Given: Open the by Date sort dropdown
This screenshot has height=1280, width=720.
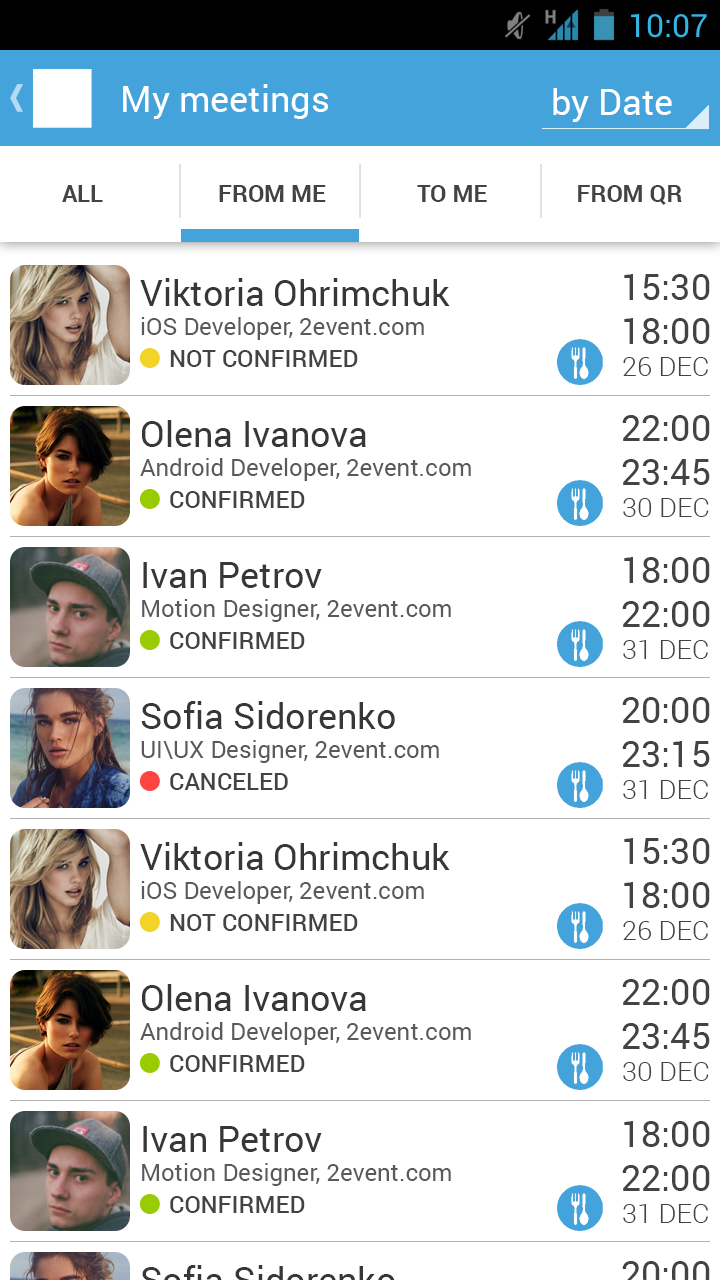Looking at the screenshot, I should 624,103.
